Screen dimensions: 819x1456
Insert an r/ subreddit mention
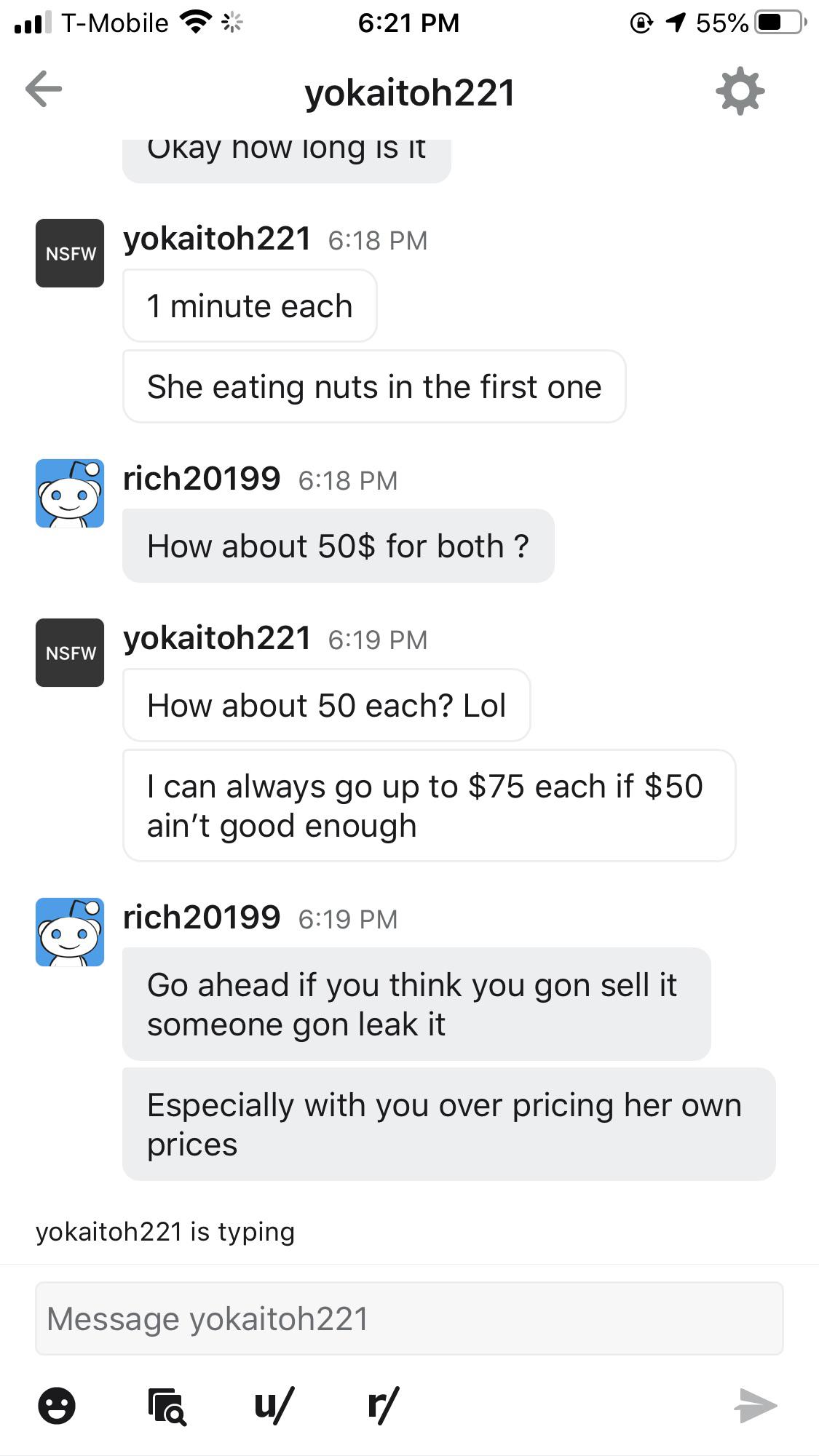[x=383, y=1404]
